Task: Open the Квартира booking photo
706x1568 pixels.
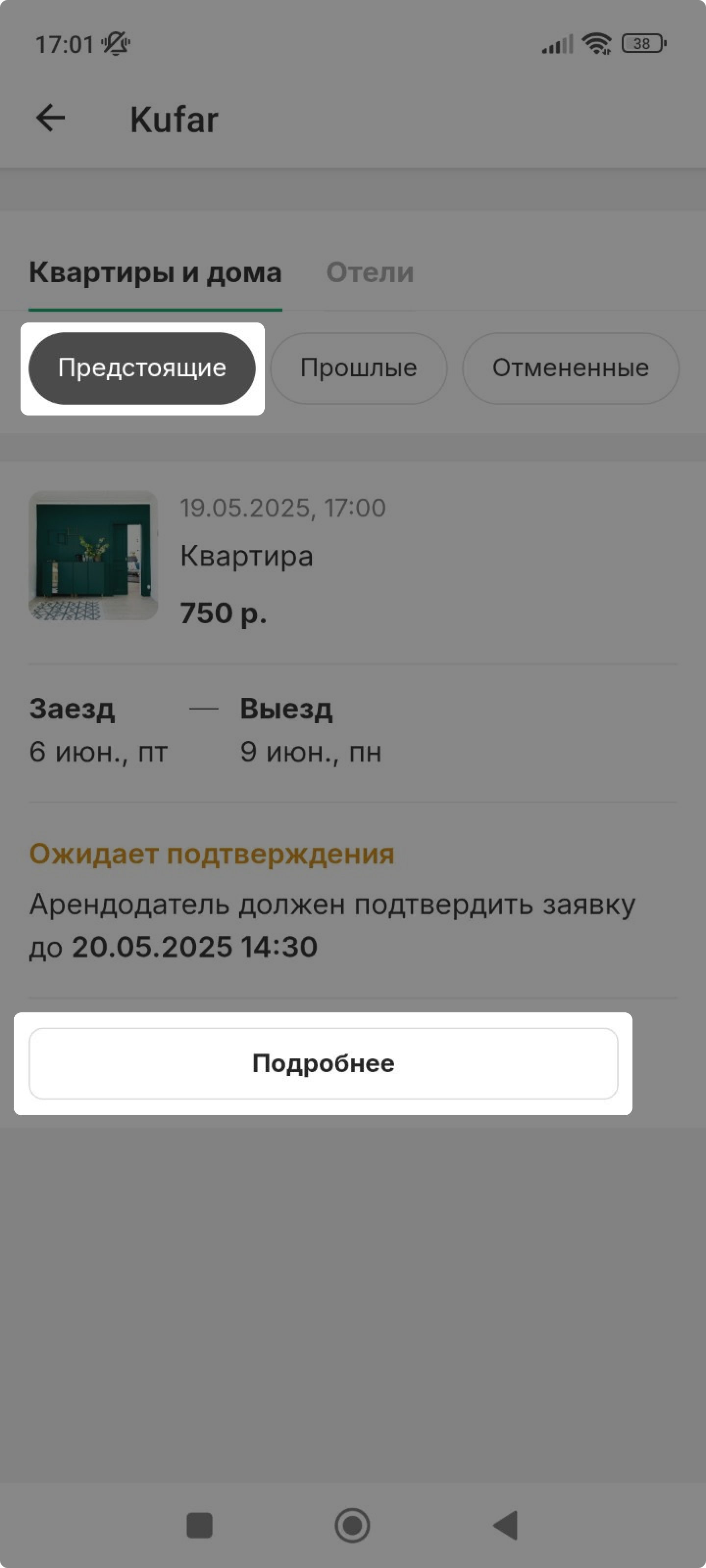Action: coord(93,556)
